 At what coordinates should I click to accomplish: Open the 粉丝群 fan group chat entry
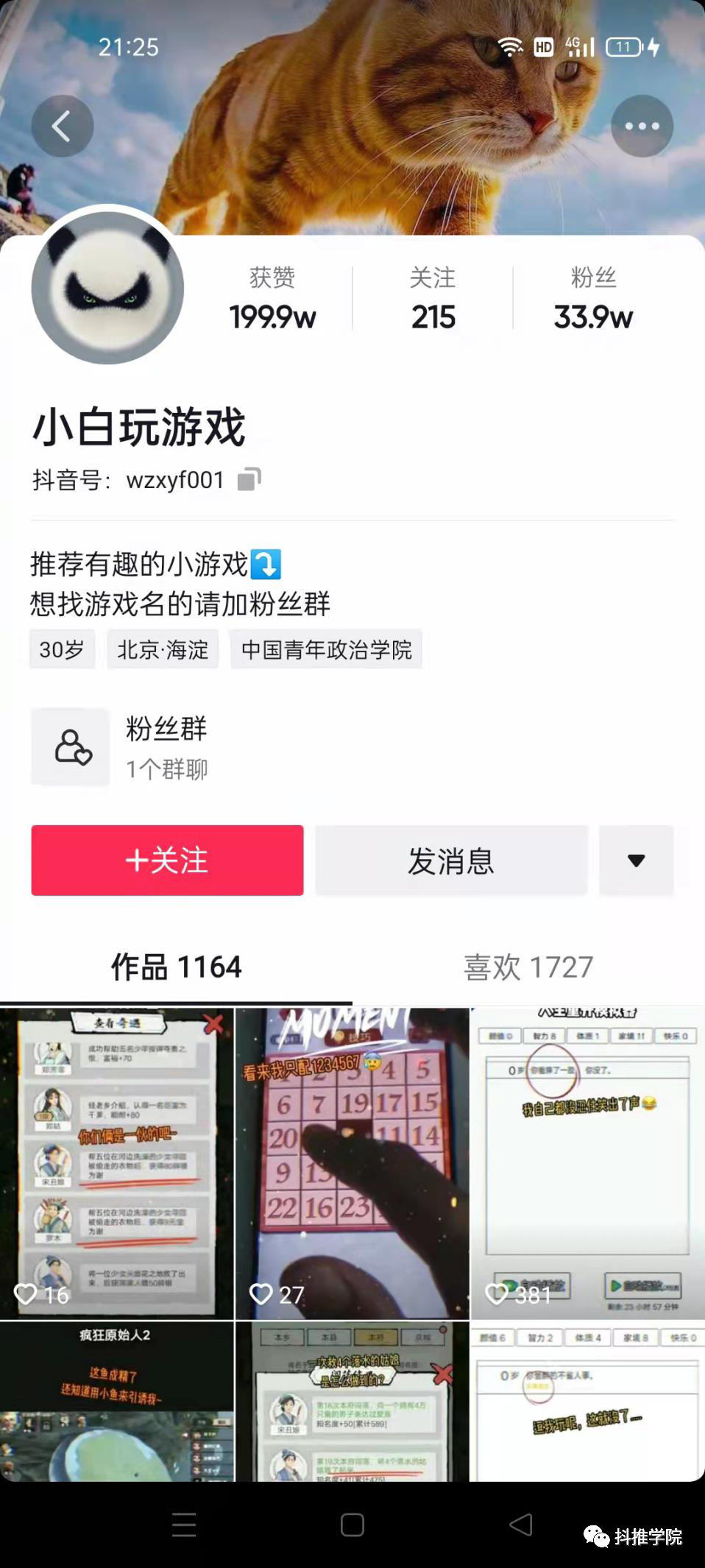166,746
